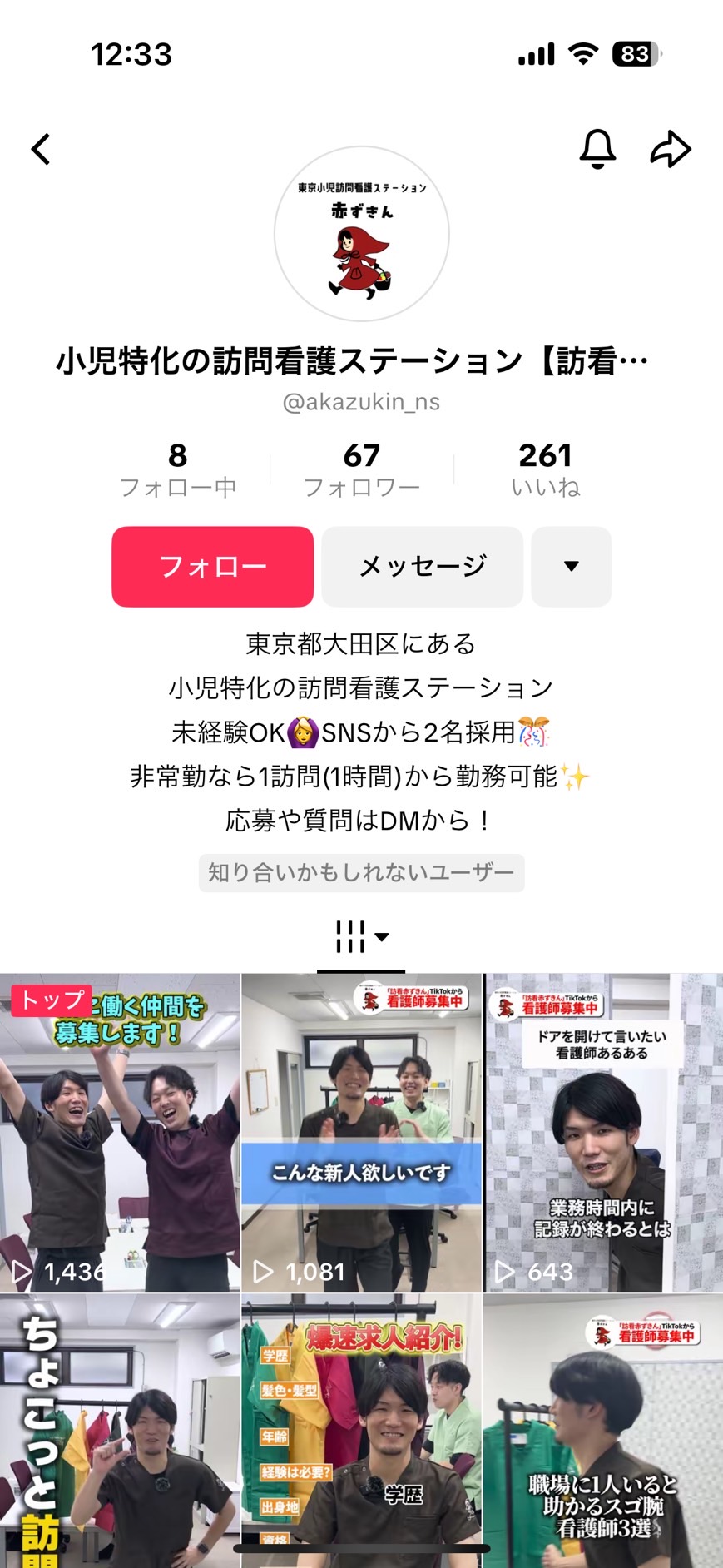Go back with the top-left arrow
This screenshot has height=1568, width=723.
point(42,150)
